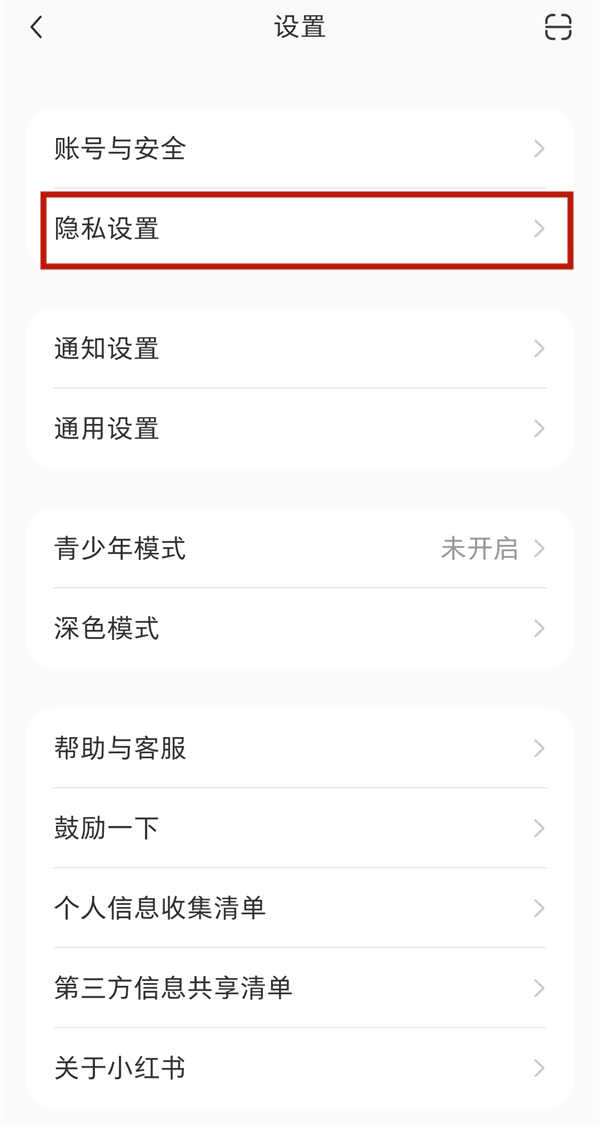The height and width of the screenshot is (1130, 600).
Task: Go to 通知设置
Action: [300, 349]
